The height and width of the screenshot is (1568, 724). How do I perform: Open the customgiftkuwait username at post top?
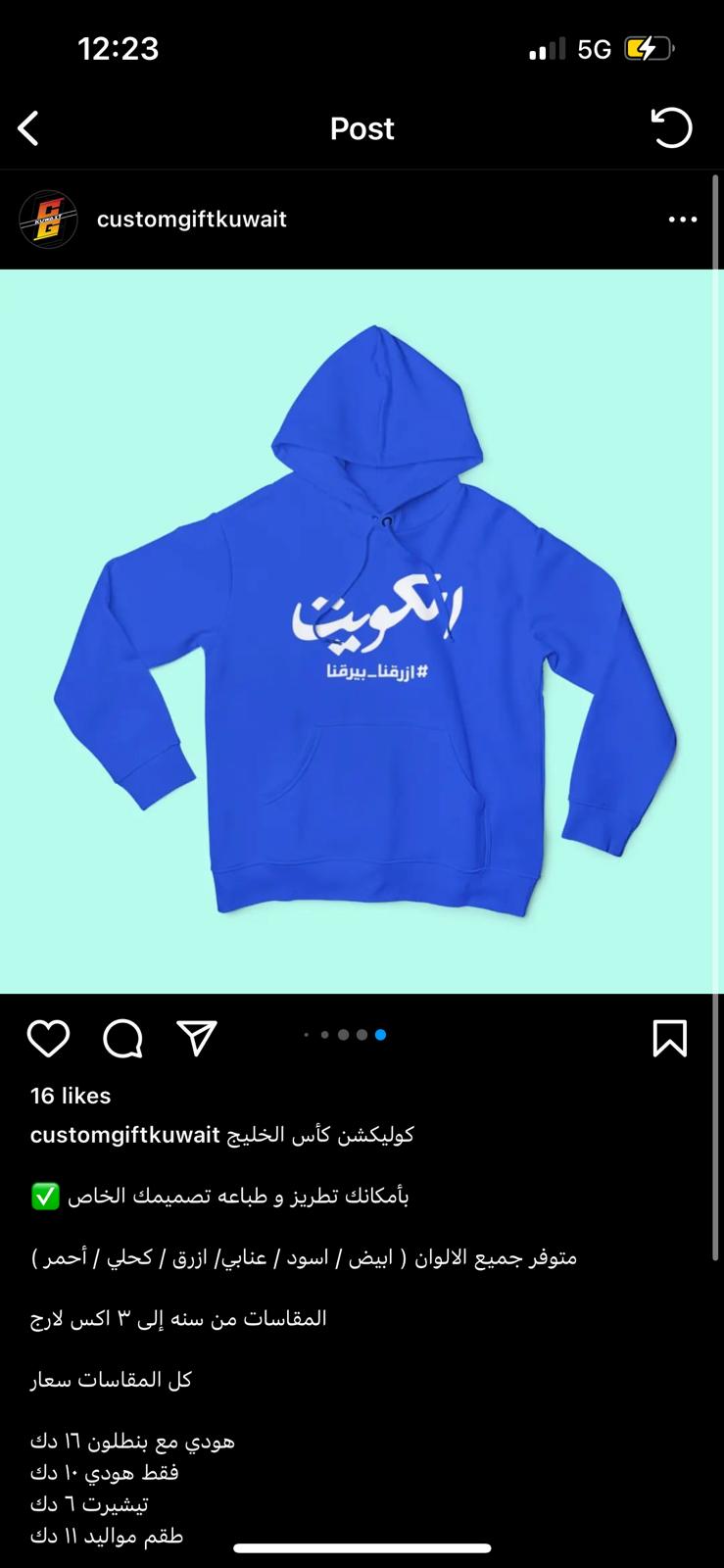(192, 219)
